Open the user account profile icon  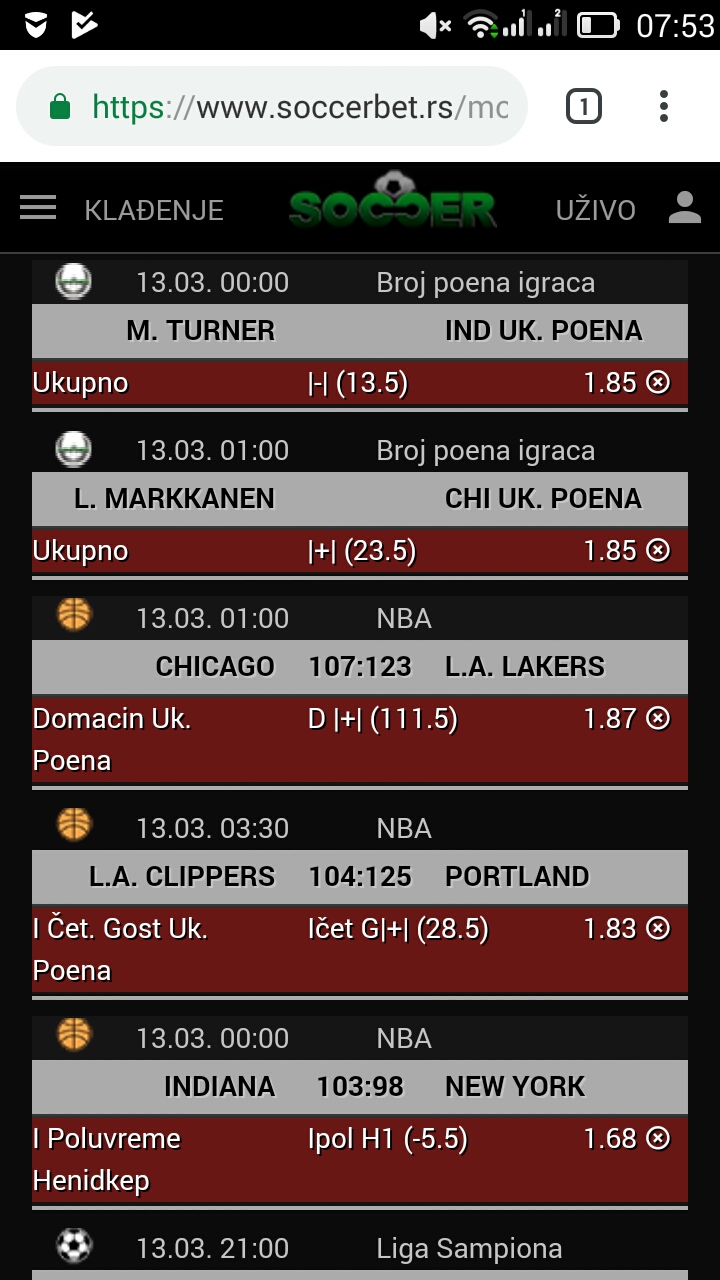[685, 208]
